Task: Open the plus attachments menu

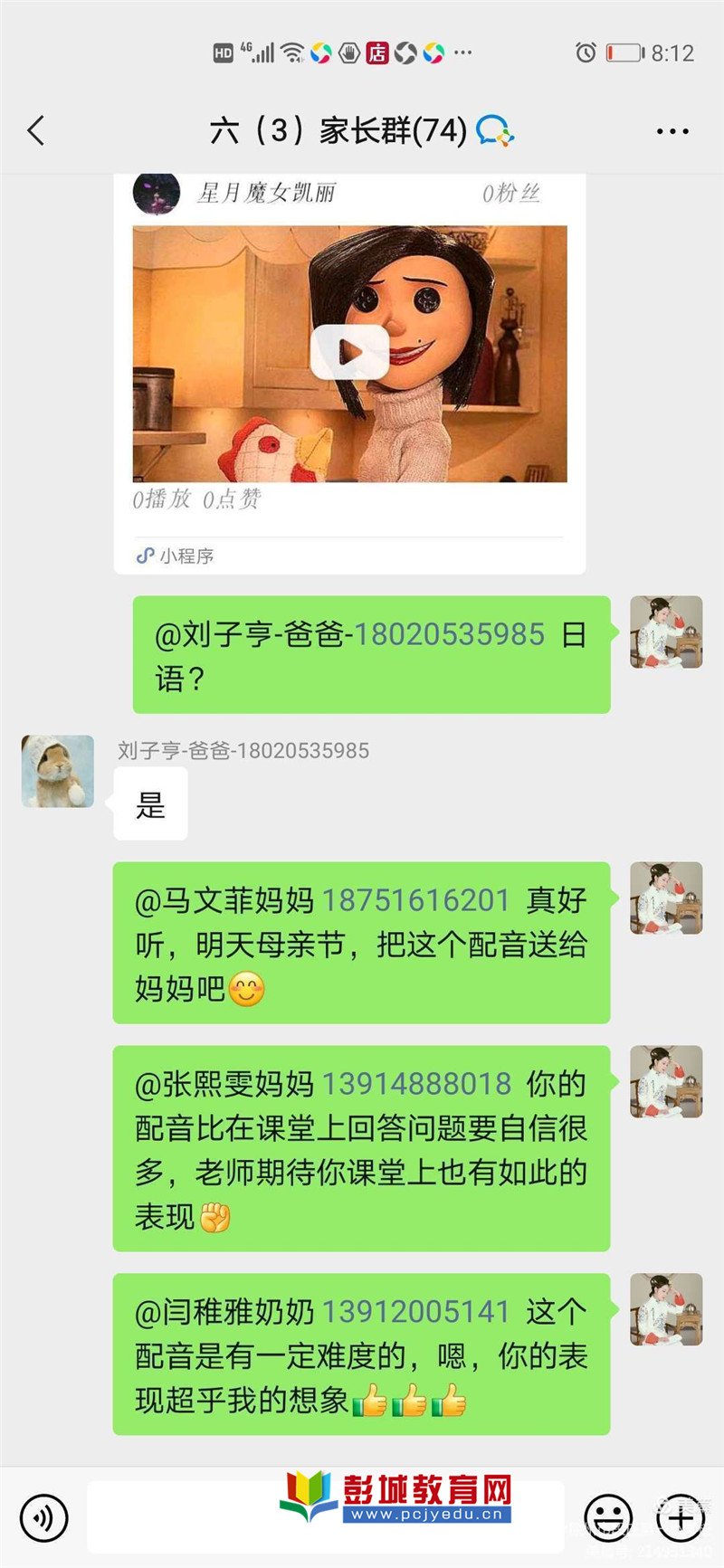Action: 681,1517
